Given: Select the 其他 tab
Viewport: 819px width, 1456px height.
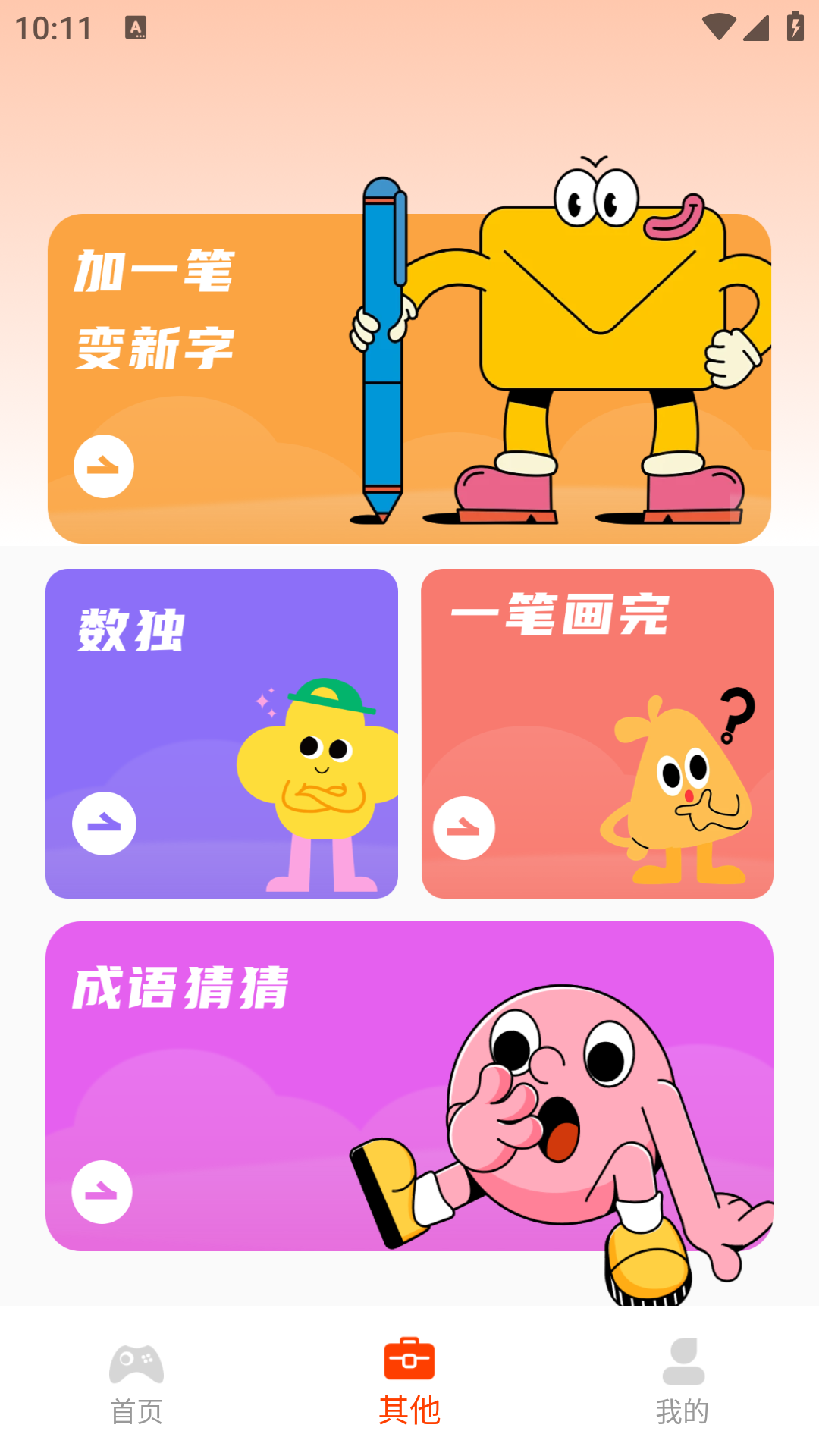Looking at the screenshot, I should pyautogui.click(x=409, y=1382).
